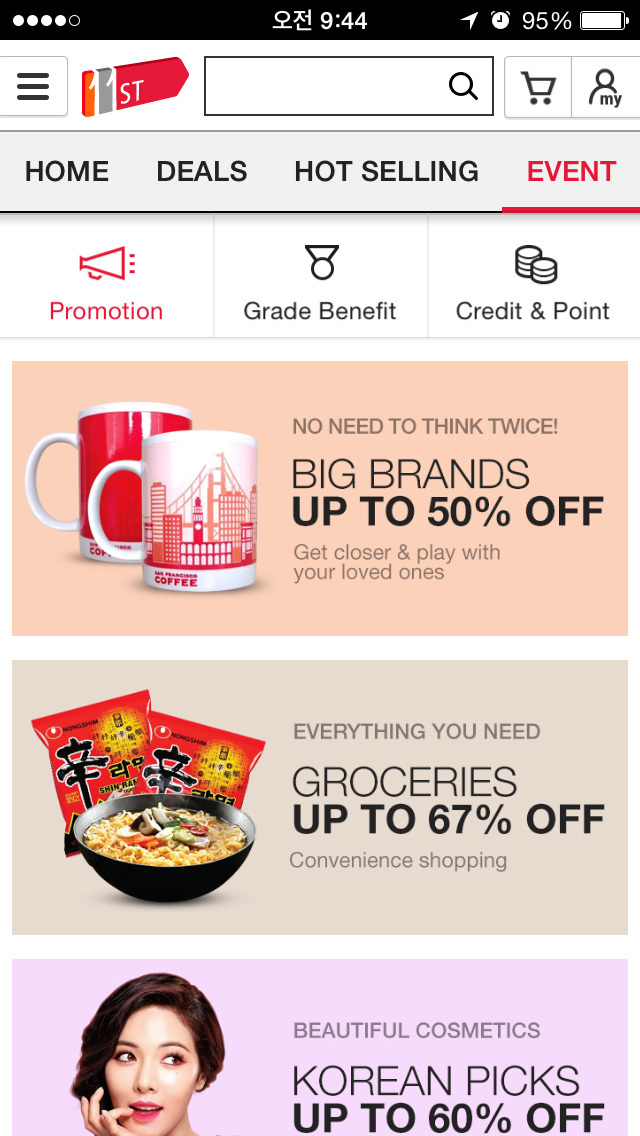Open the hamburger menu
The height and width of the screenshot is (1136, 640).
click(33, 86)
